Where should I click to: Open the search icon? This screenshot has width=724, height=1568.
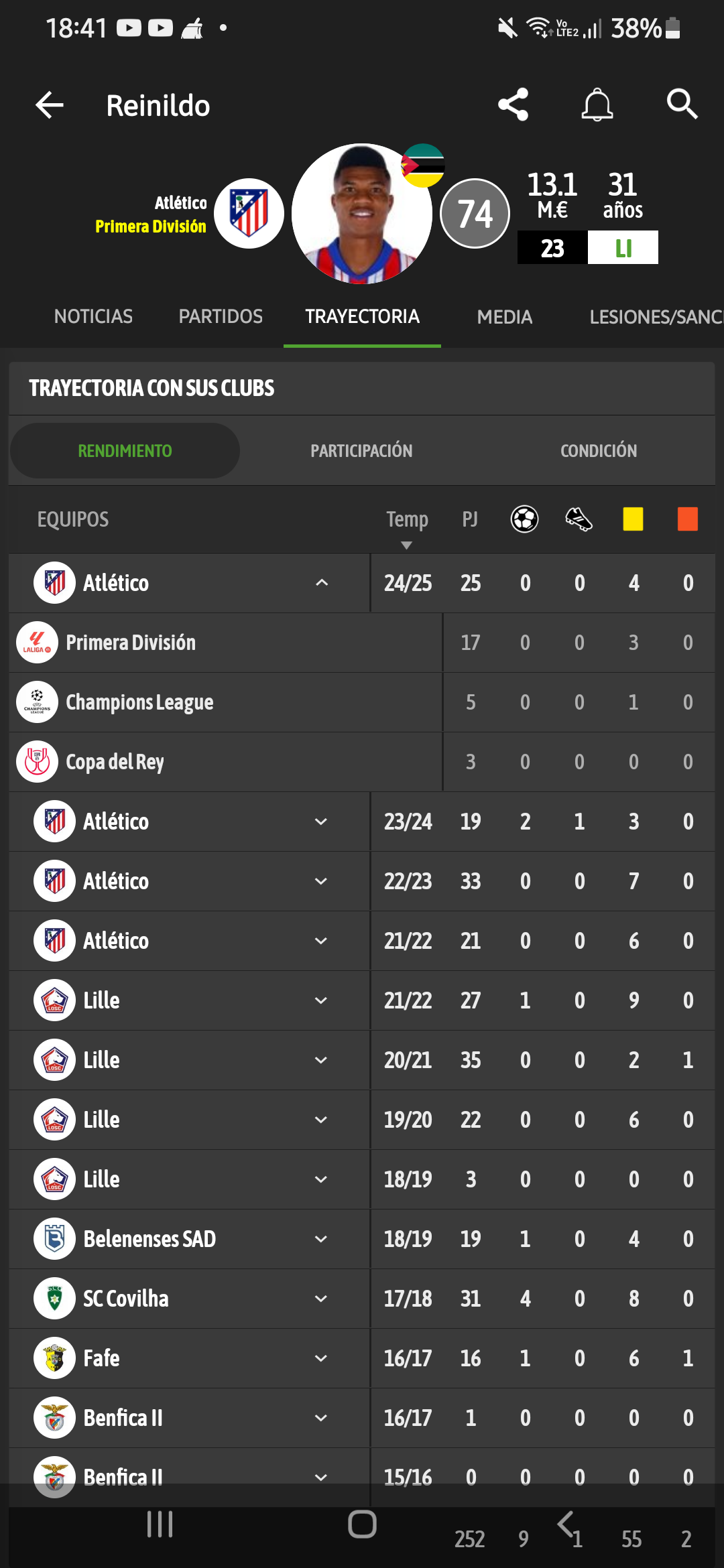(x=682, y=105)
